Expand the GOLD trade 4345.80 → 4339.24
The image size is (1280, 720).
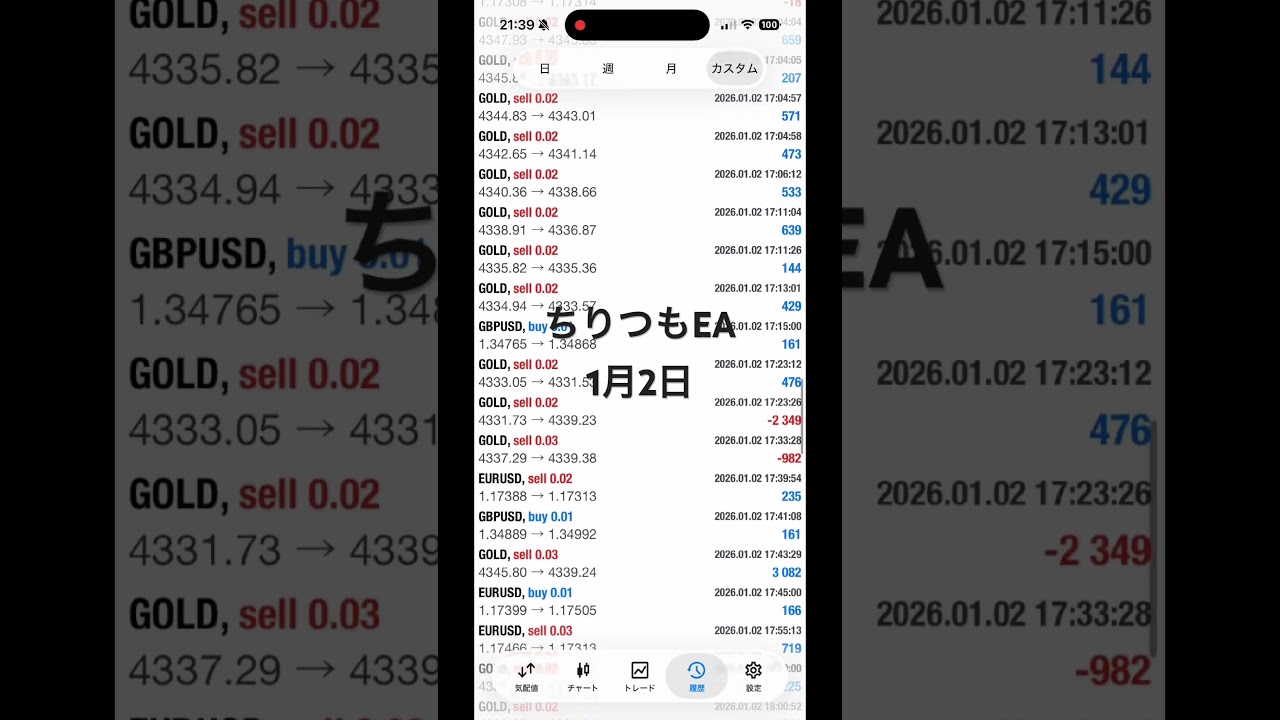coord(639,563)
